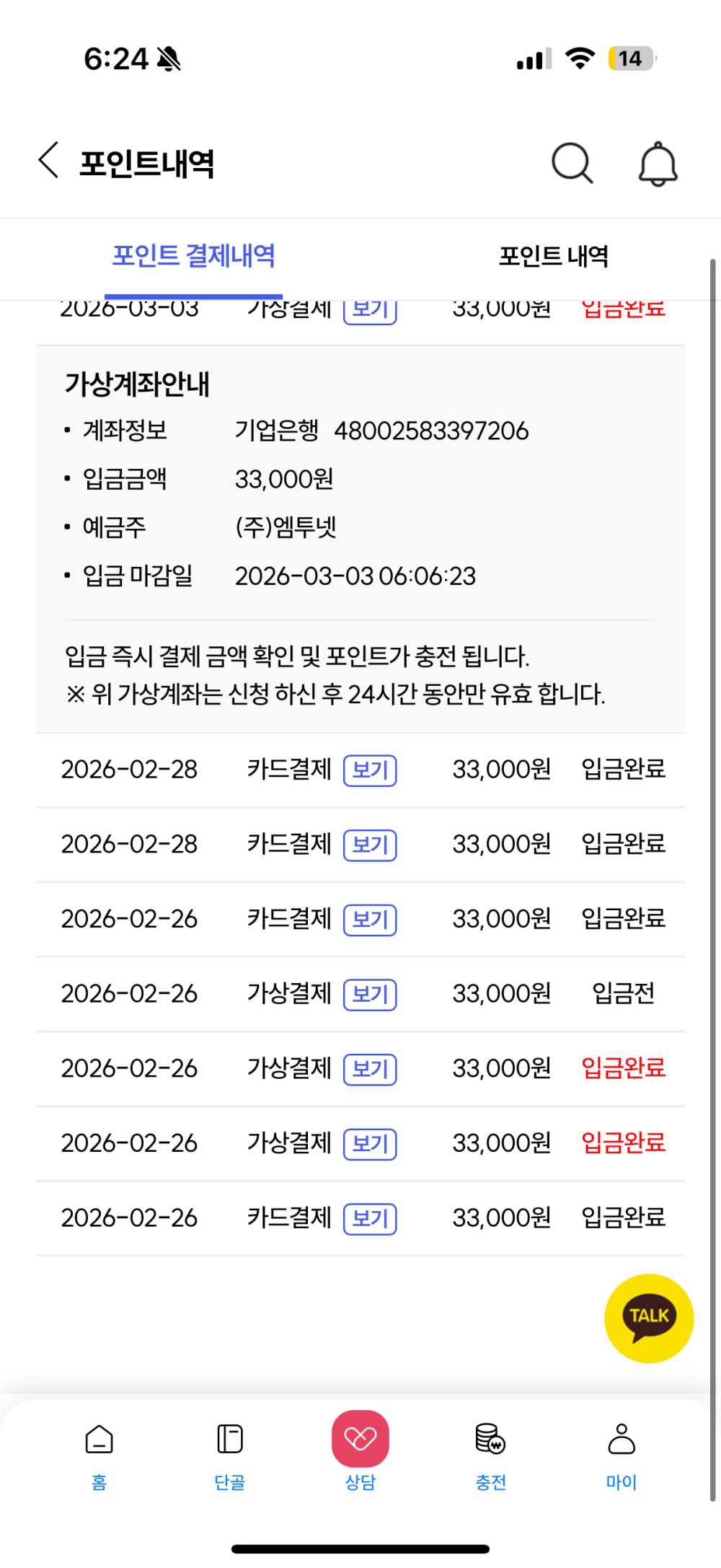The image size is (721, 1568).
Task: Open the KakaoTalk TALK chat button
Action: (x=649, y=1318)
